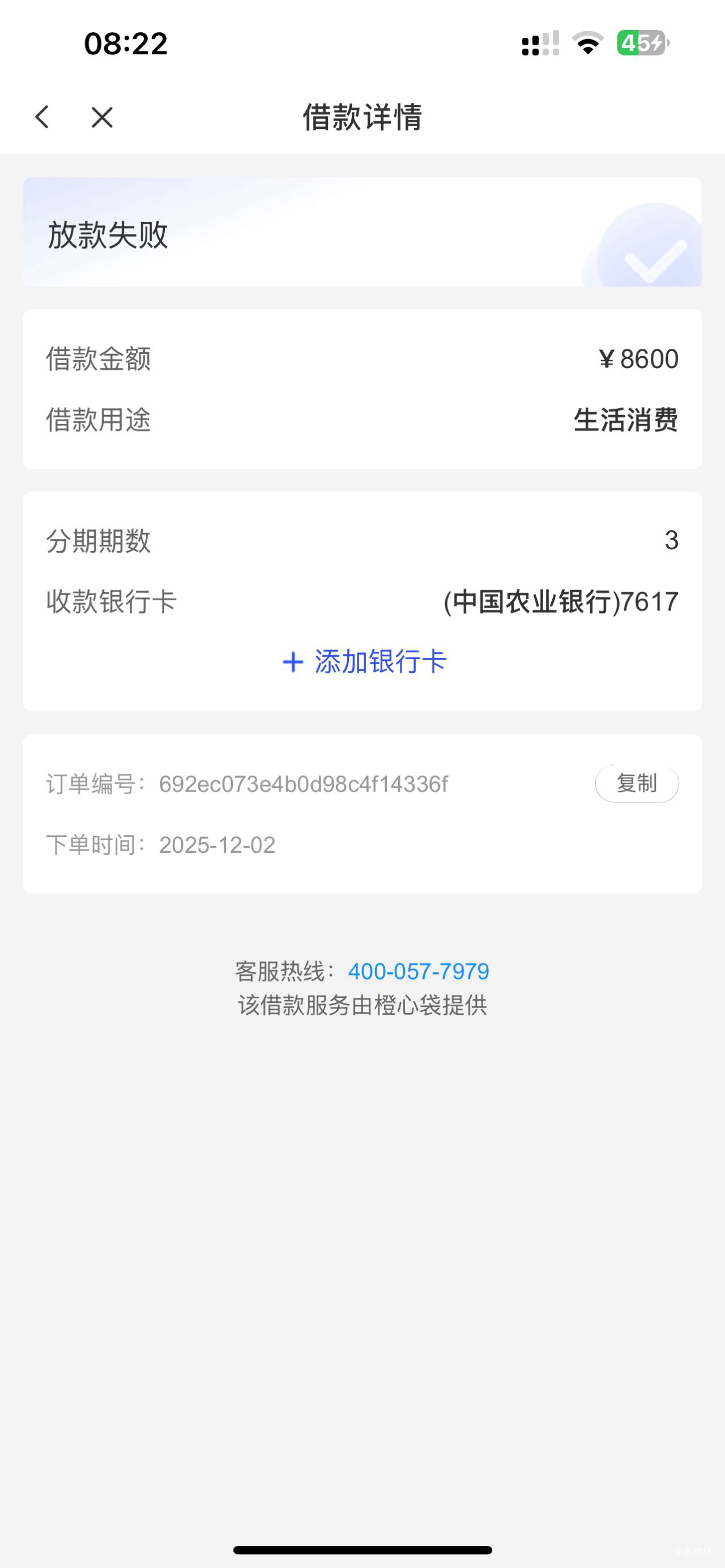
Task: Tap 添加银行卡 to add a bank card
Action: pos(365,661)
